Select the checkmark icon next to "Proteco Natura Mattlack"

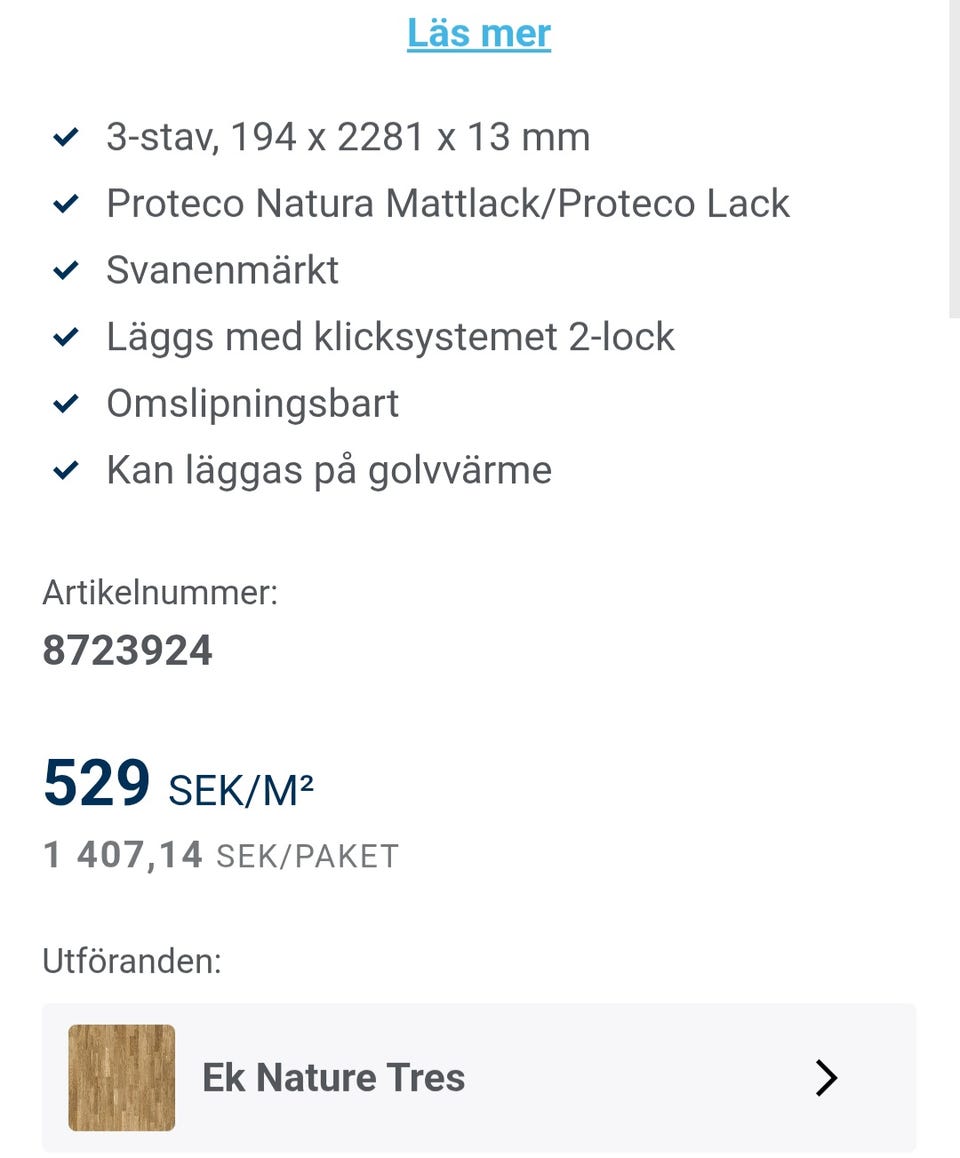coord(67,202)
